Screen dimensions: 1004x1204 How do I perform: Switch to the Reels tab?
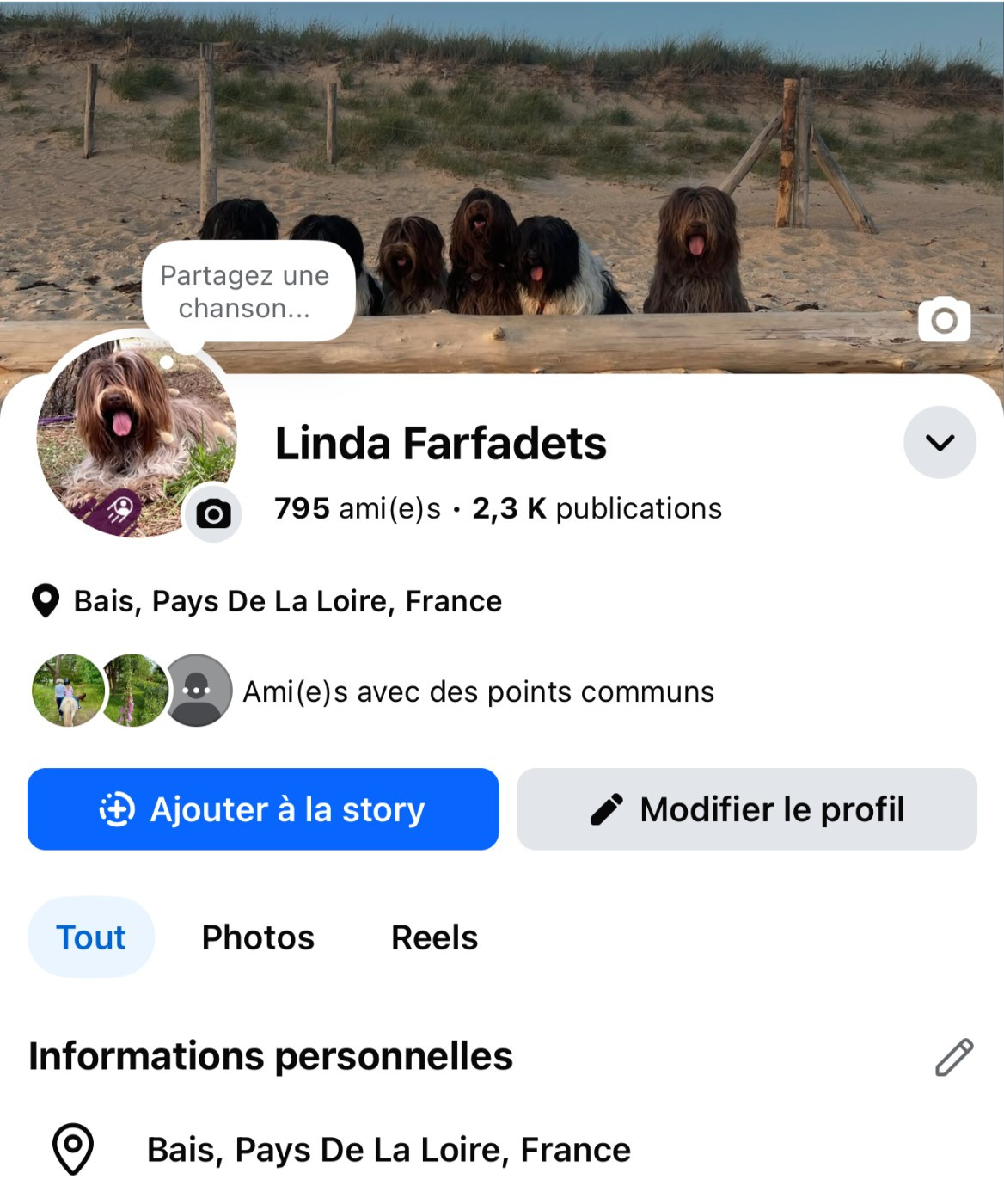click(434, 937)
